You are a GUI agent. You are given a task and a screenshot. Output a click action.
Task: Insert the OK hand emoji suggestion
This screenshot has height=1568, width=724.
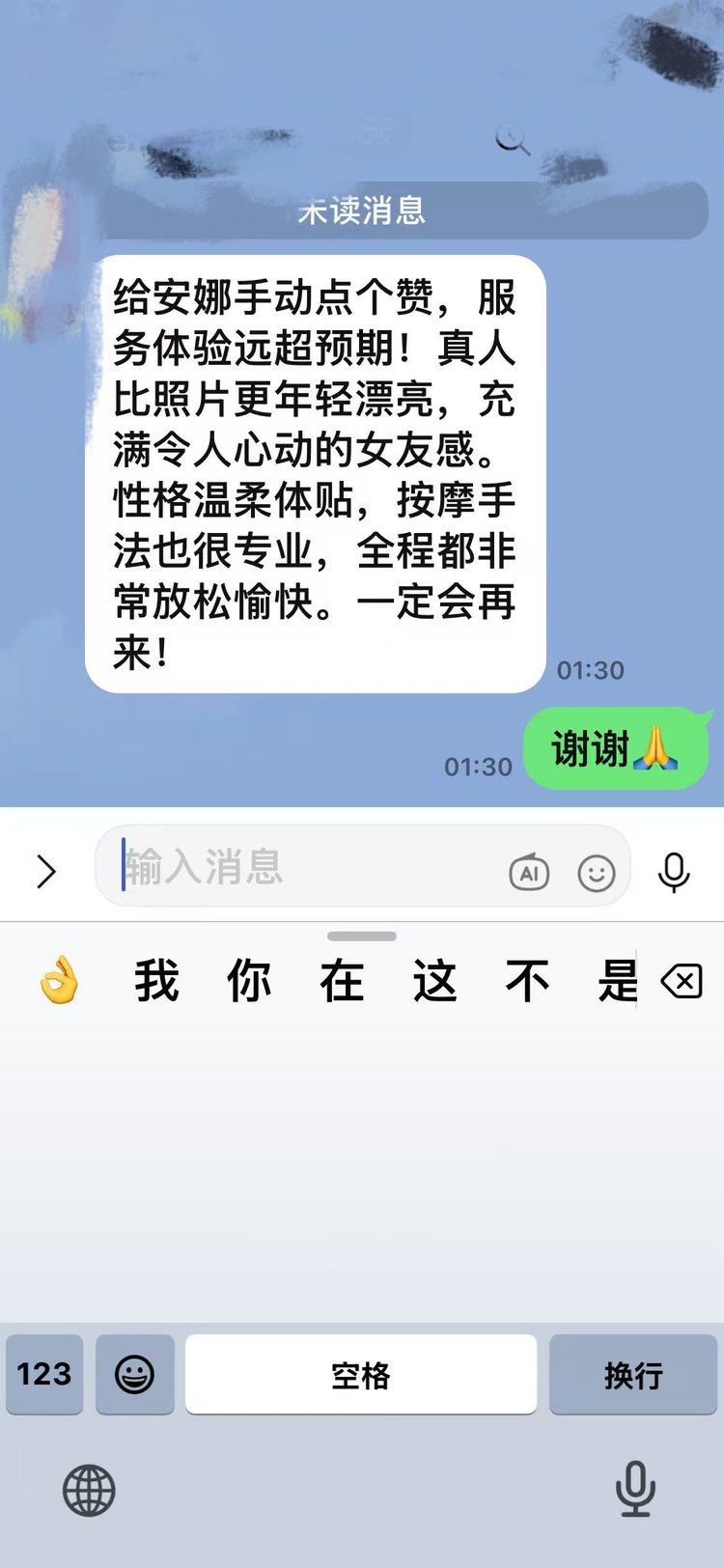(59, 981)
